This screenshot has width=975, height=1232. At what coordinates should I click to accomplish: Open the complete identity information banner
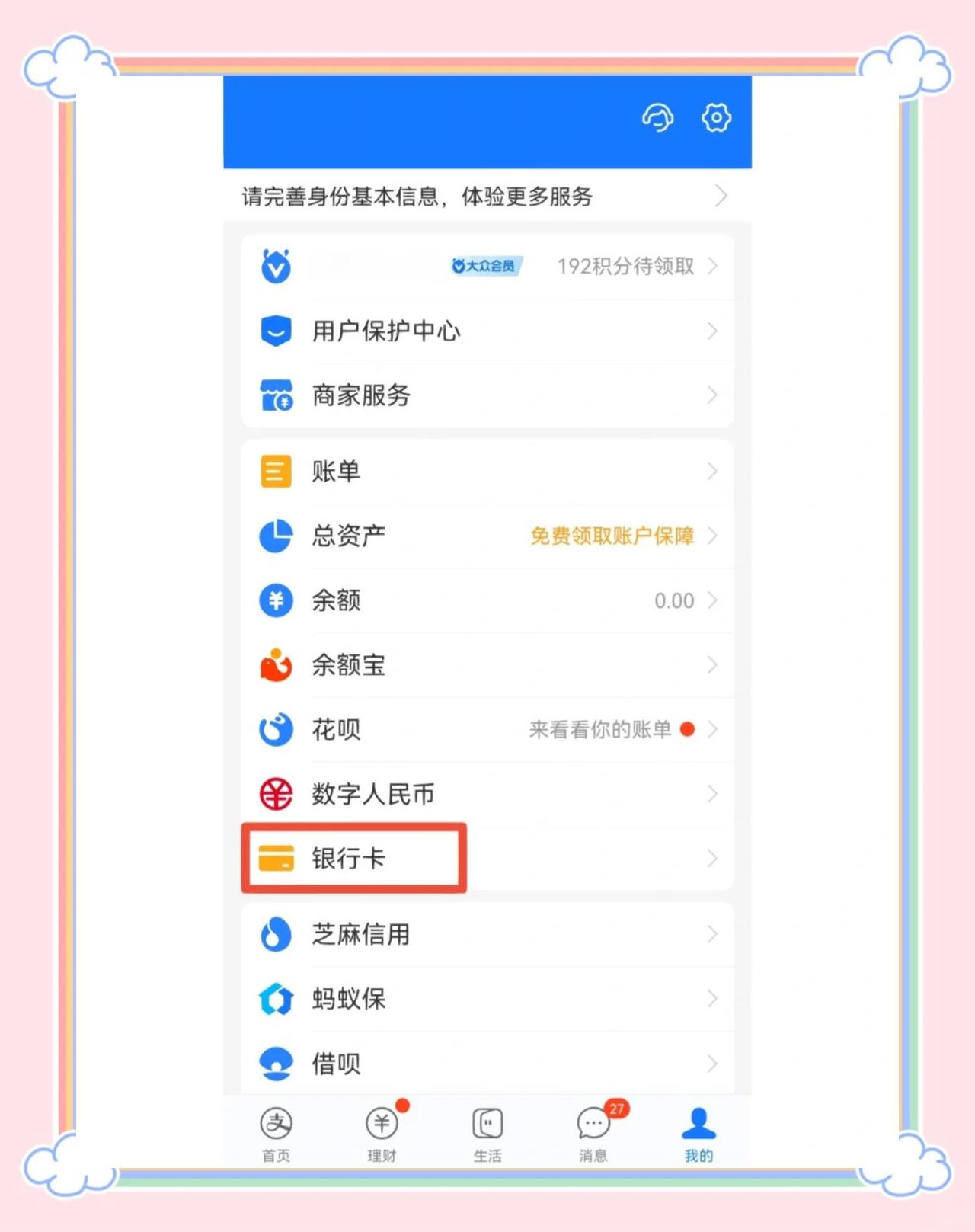pyautogui.click(x=486, y=197)
